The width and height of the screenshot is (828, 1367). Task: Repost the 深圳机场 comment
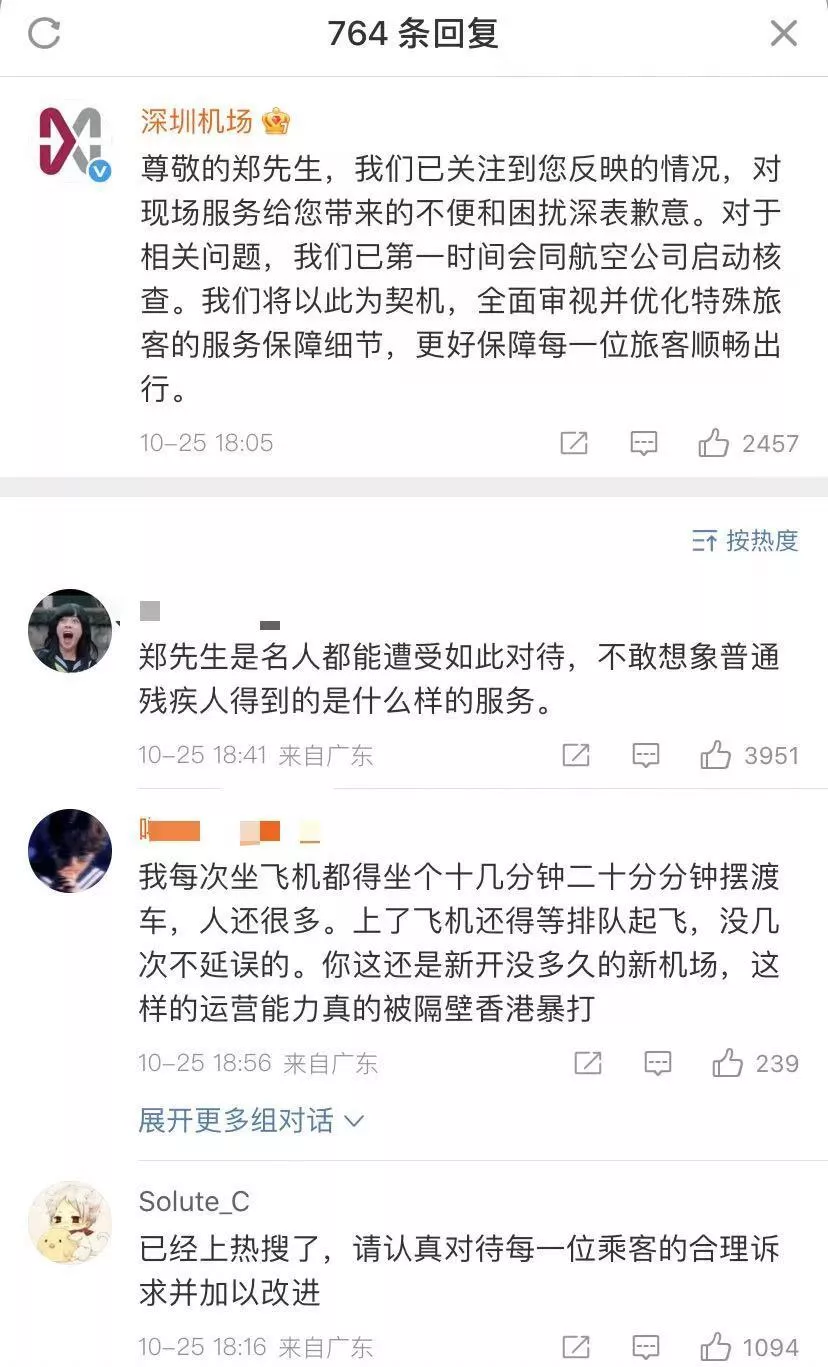(574, 443)
